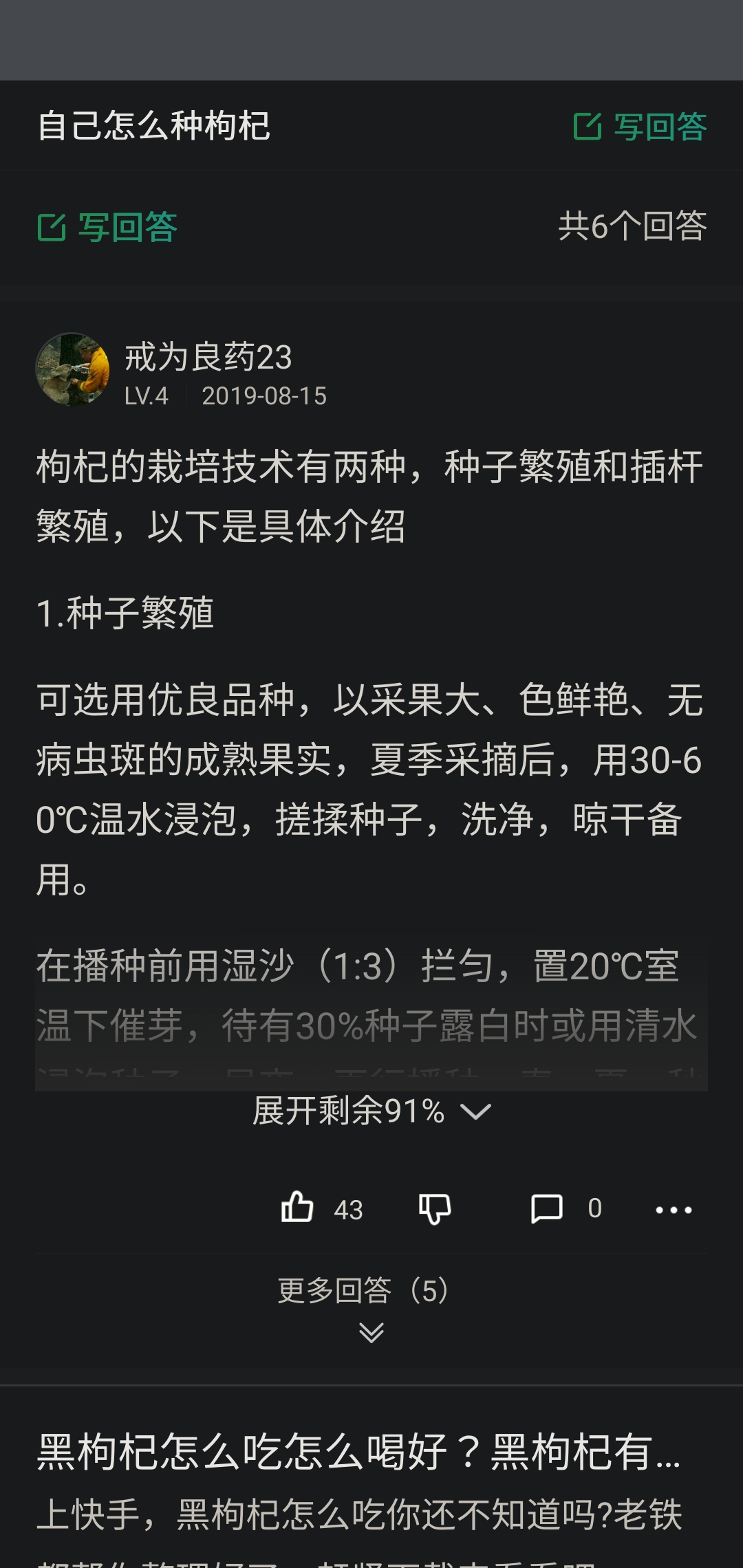
Task: Open 戒为良药23's profile avatar
Action: [x=72, y=369]
